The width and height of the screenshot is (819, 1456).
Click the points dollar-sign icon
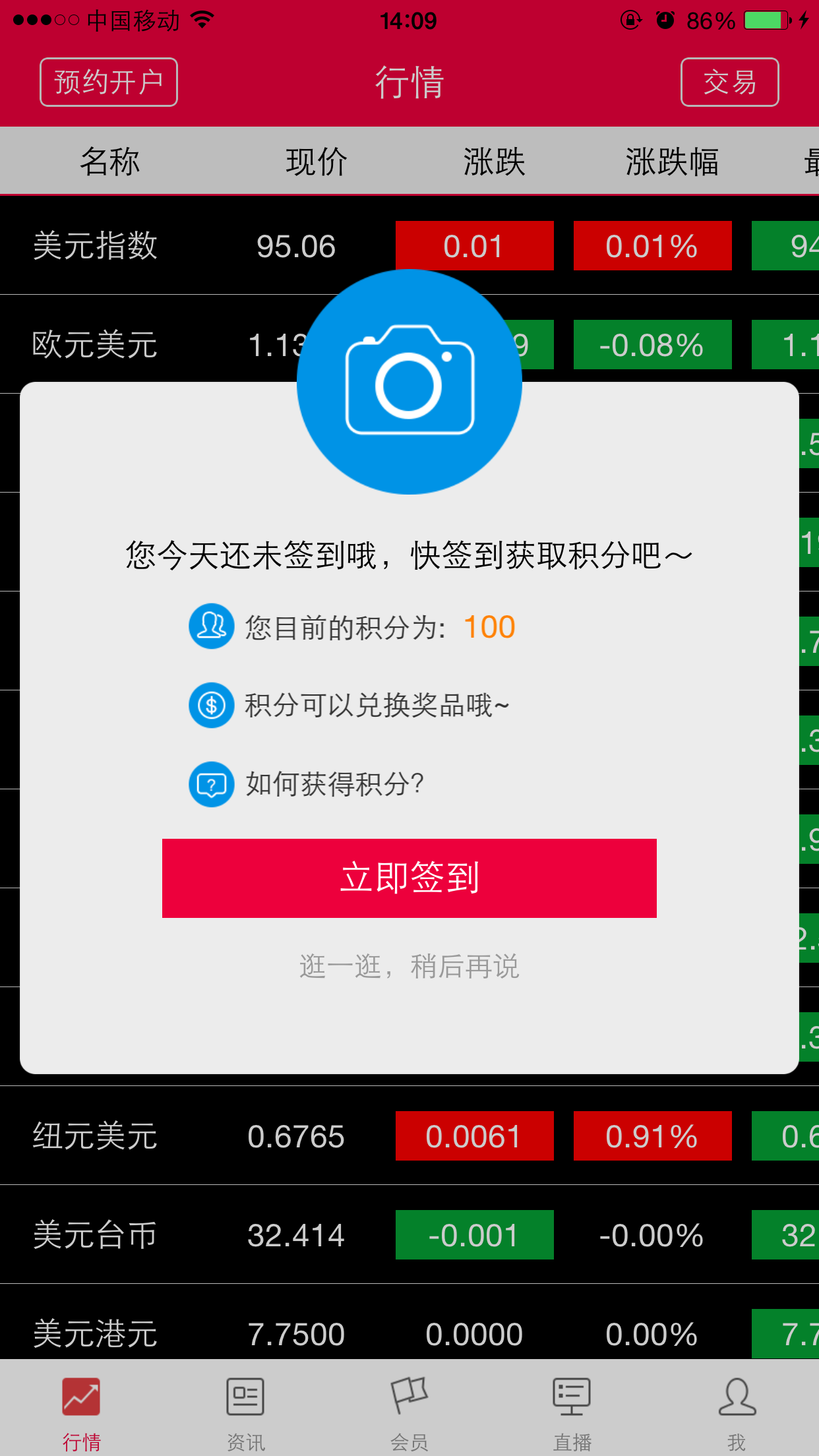211,705
